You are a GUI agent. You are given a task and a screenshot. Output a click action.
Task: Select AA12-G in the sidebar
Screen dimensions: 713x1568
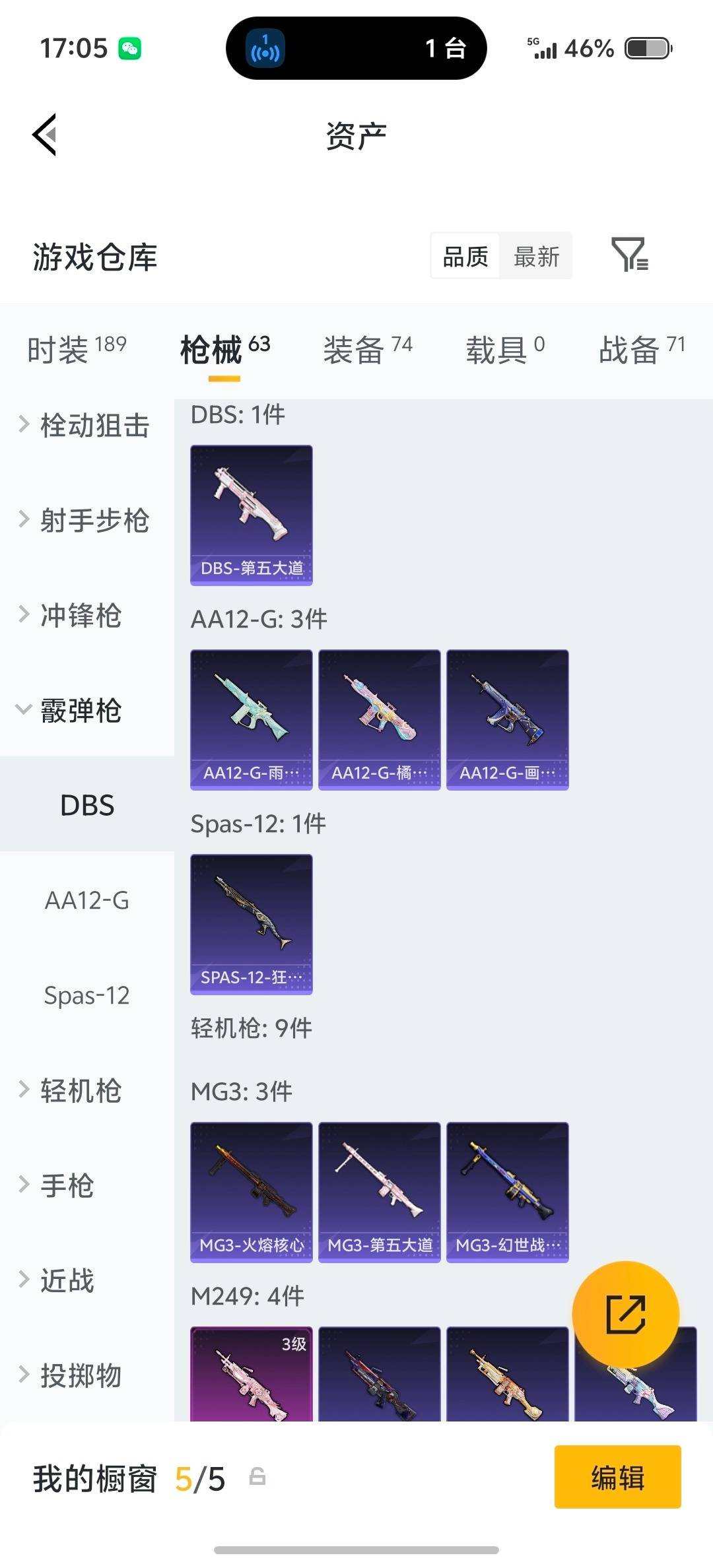(86, 900)
